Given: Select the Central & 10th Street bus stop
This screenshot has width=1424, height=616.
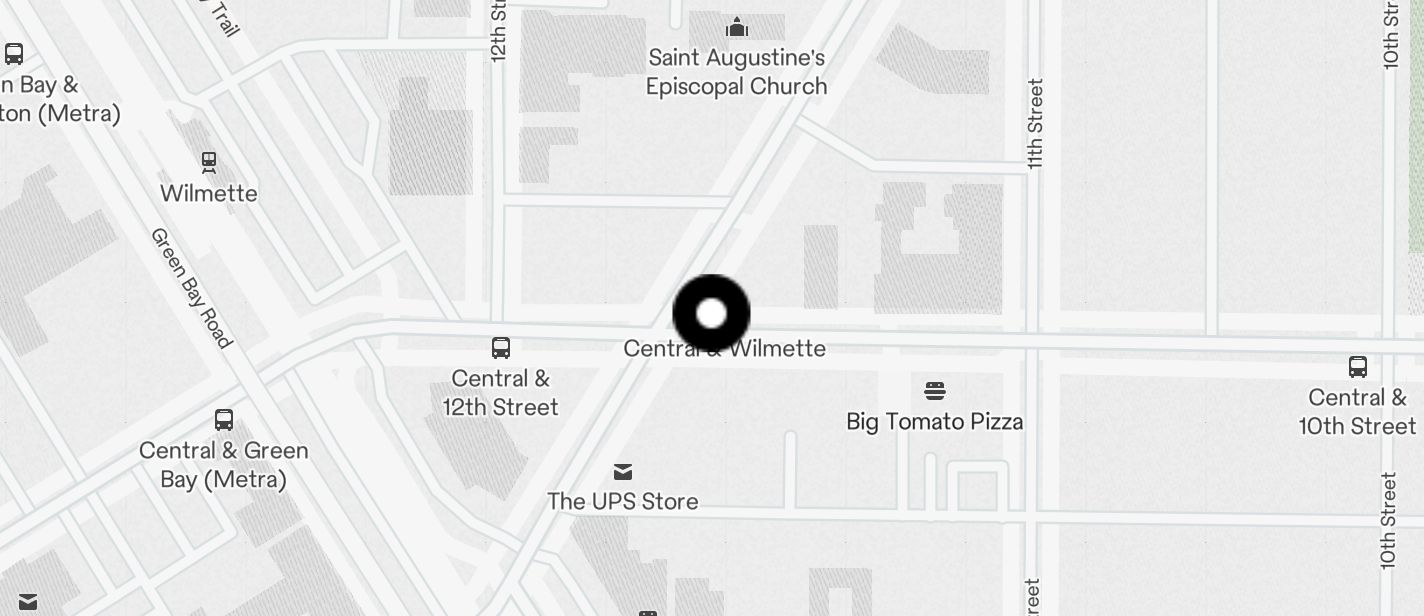Looking at the screenshot, I should point(1357,367).
